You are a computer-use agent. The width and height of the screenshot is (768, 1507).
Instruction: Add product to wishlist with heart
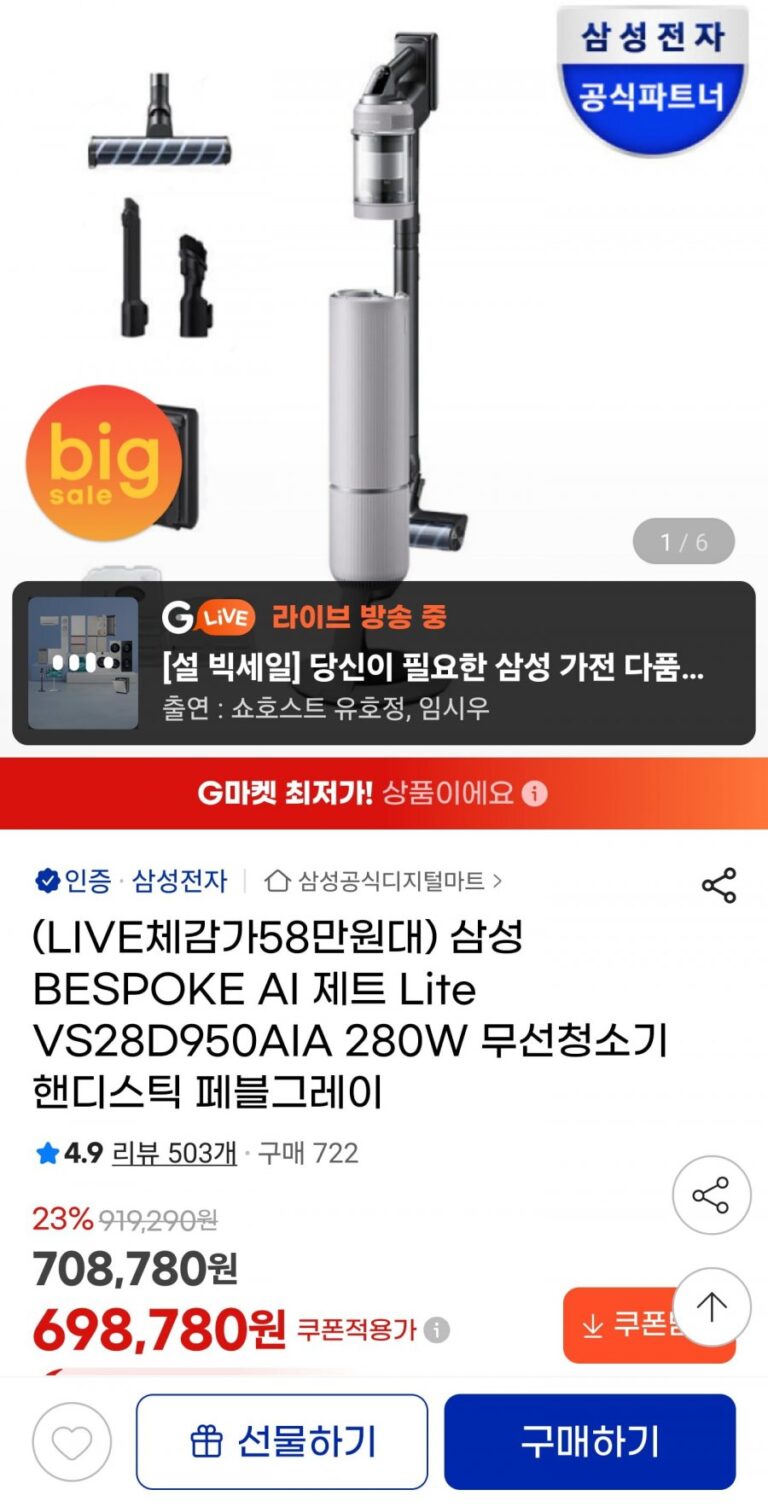point(72,1441)
